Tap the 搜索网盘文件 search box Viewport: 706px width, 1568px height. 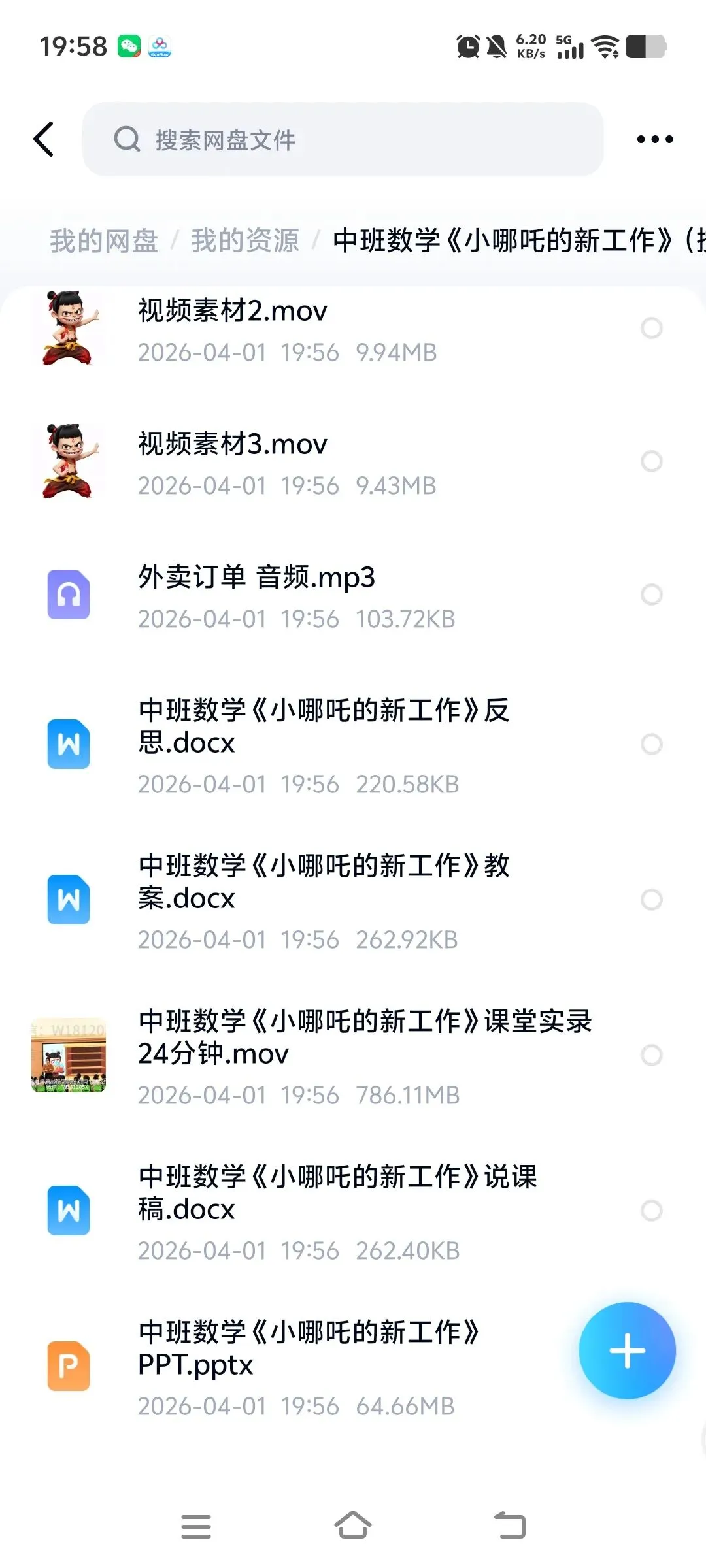tap(343, 139)
